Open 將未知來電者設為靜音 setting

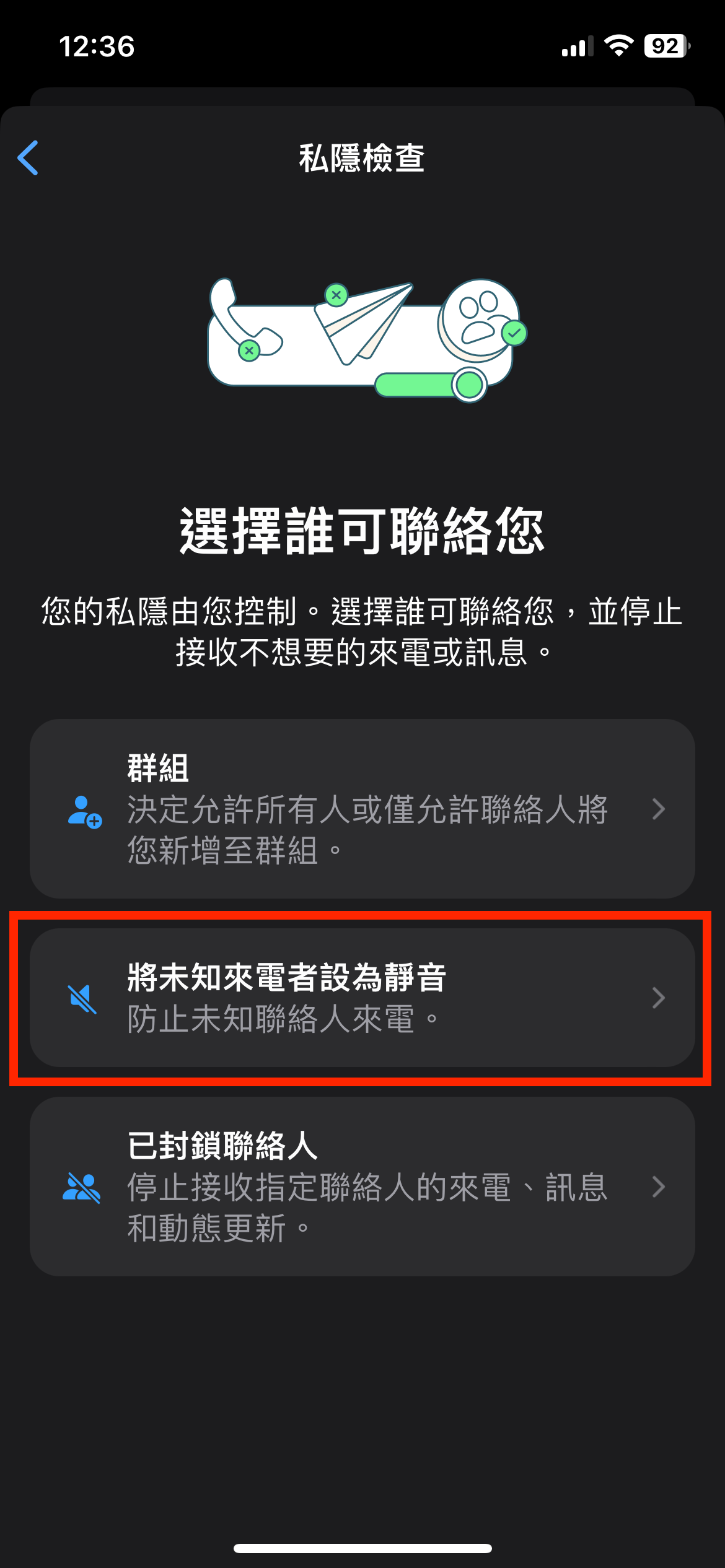coord(362,998)
